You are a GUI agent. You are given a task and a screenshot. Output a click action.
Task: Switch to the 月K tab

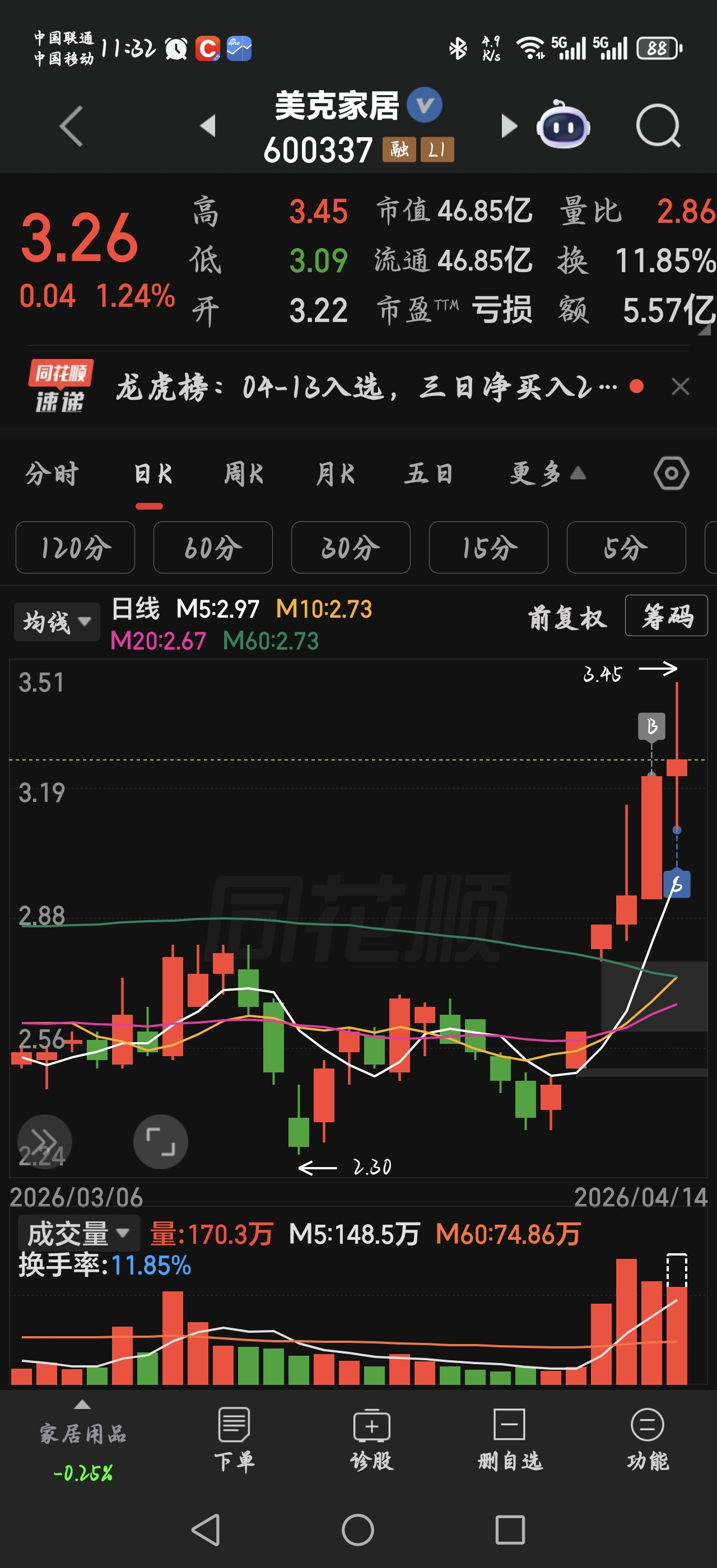point(336,474)
